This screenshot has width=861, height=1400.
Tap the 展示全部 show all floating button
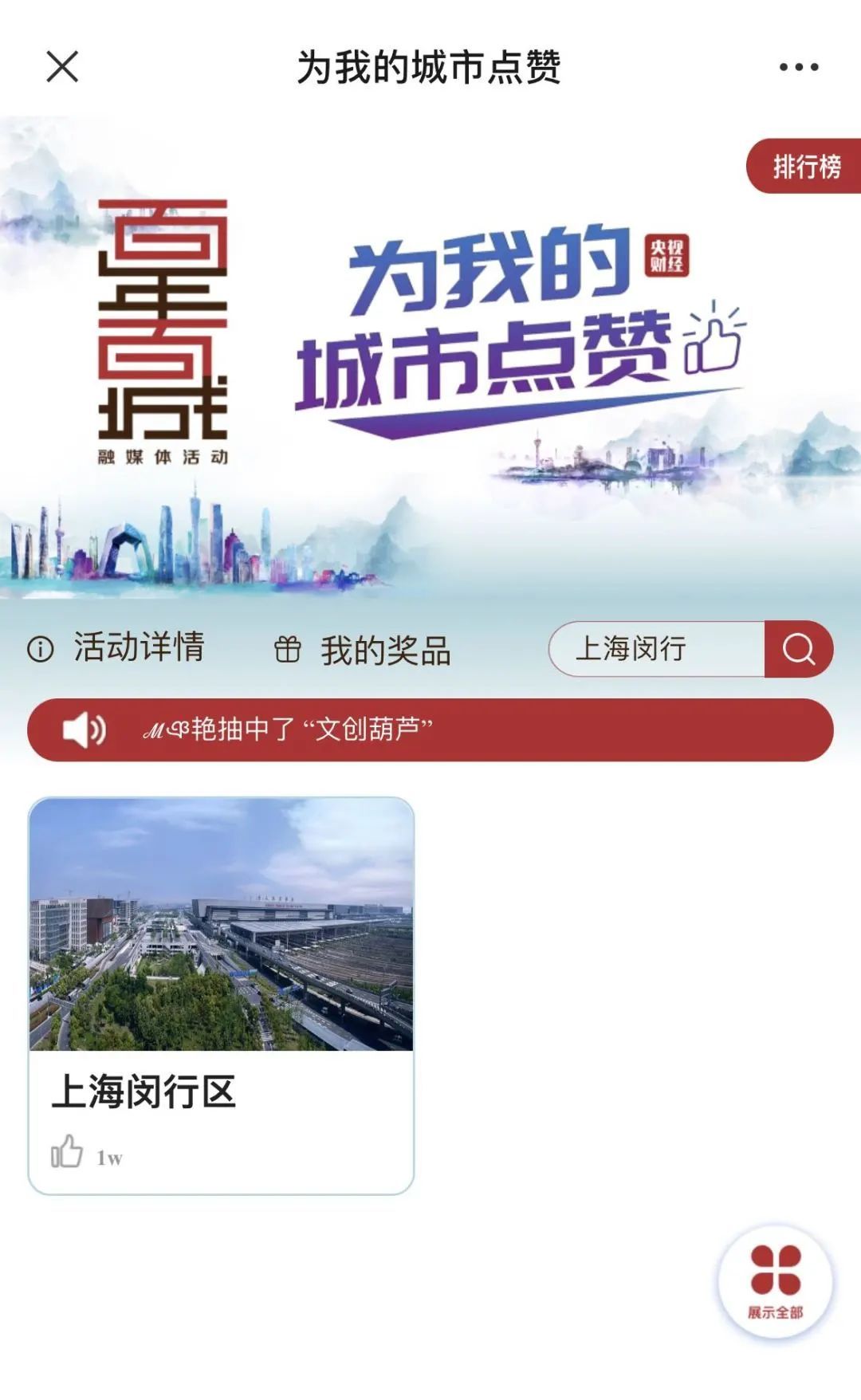tap(775, 1280)
